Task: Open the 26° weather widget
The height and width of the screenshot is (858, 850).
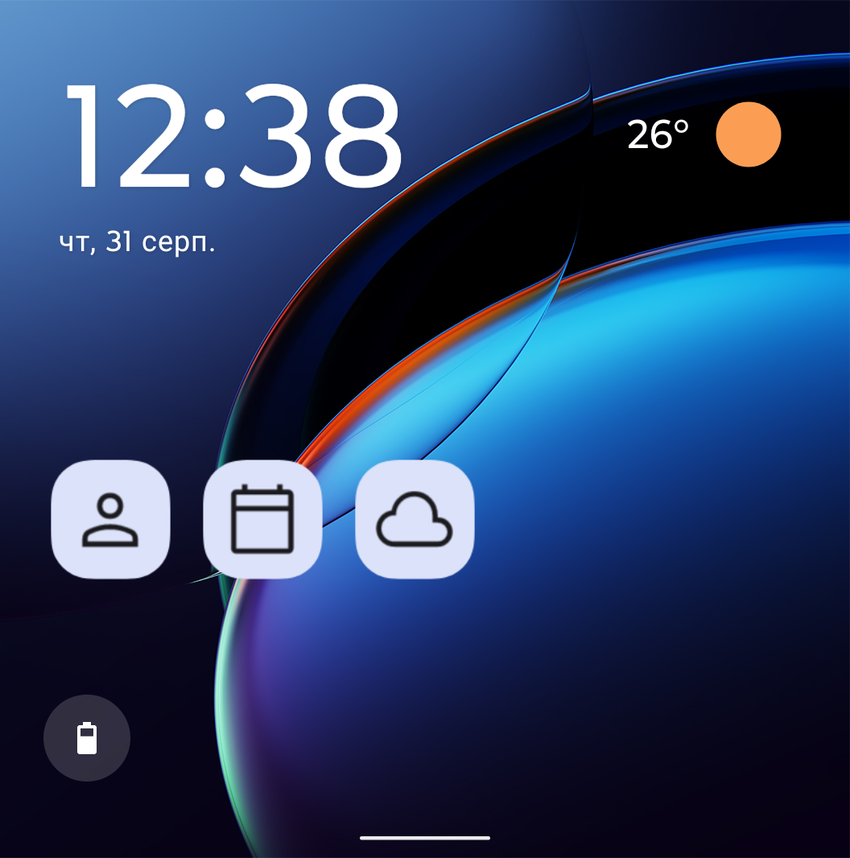Action: click(x=704, y=134)
